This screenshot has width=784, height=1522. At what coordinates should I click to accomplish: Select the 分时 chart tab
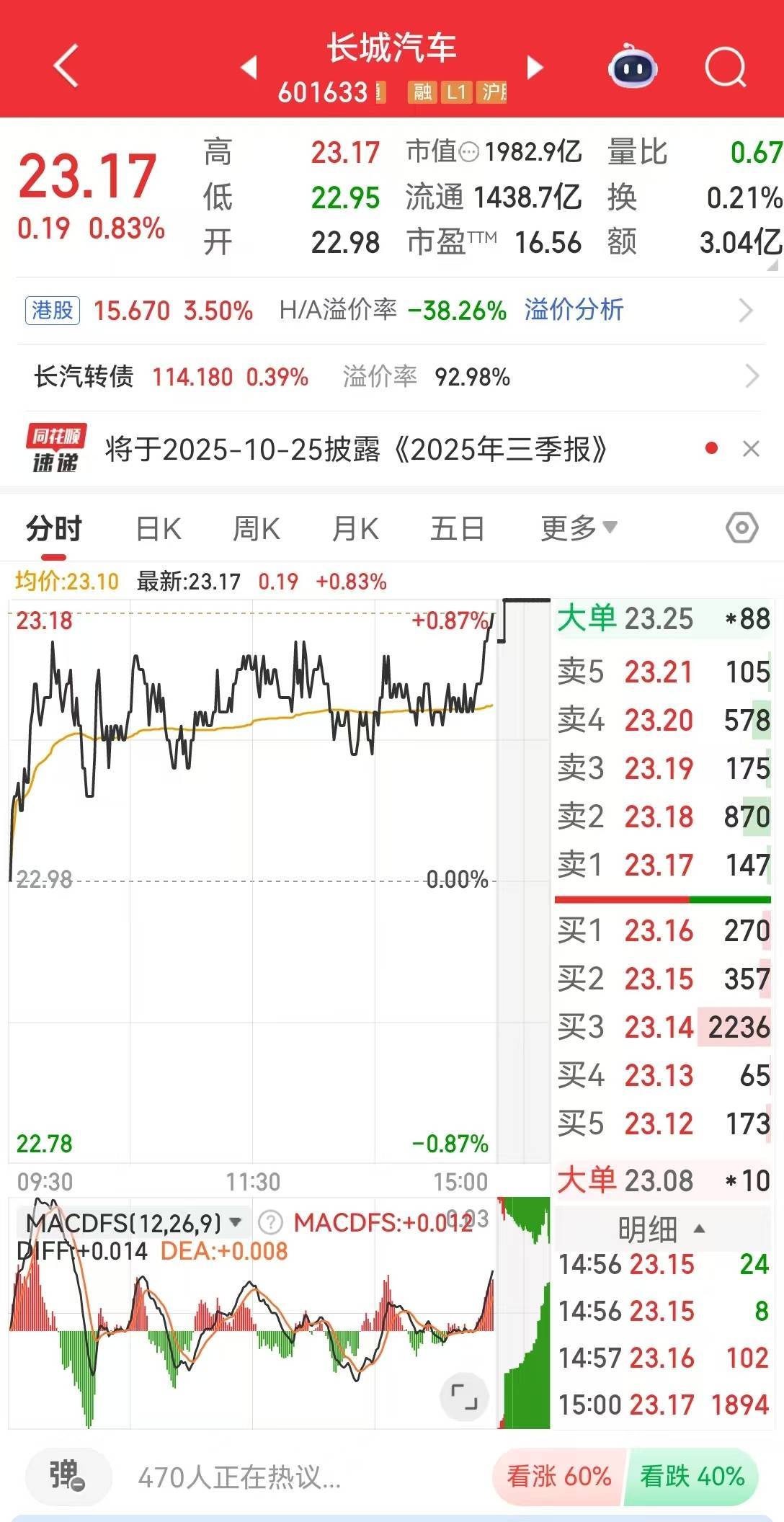tap(54, 529)
